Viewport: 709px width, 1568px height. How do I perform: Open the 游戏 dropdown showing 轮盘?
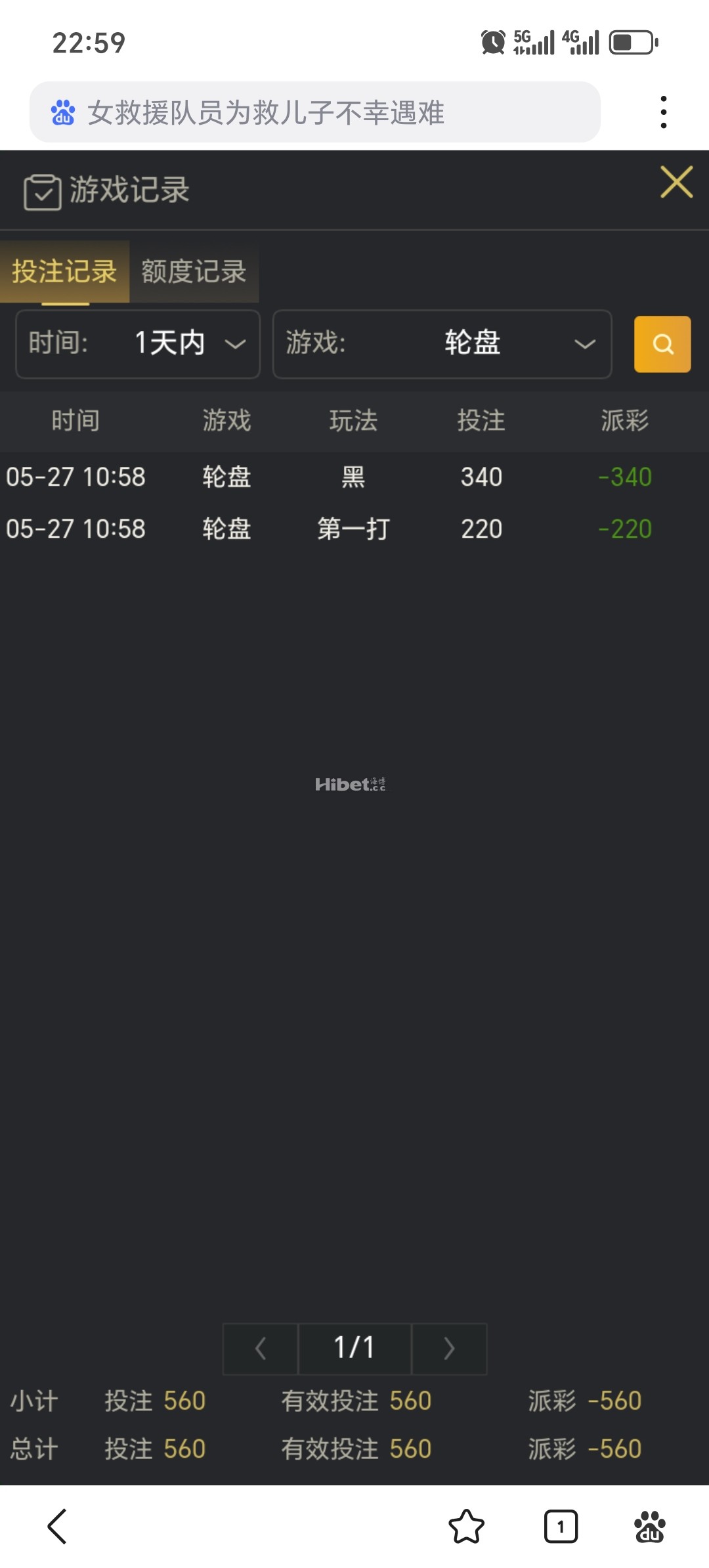pyautogui.click(x=442, y=343)
